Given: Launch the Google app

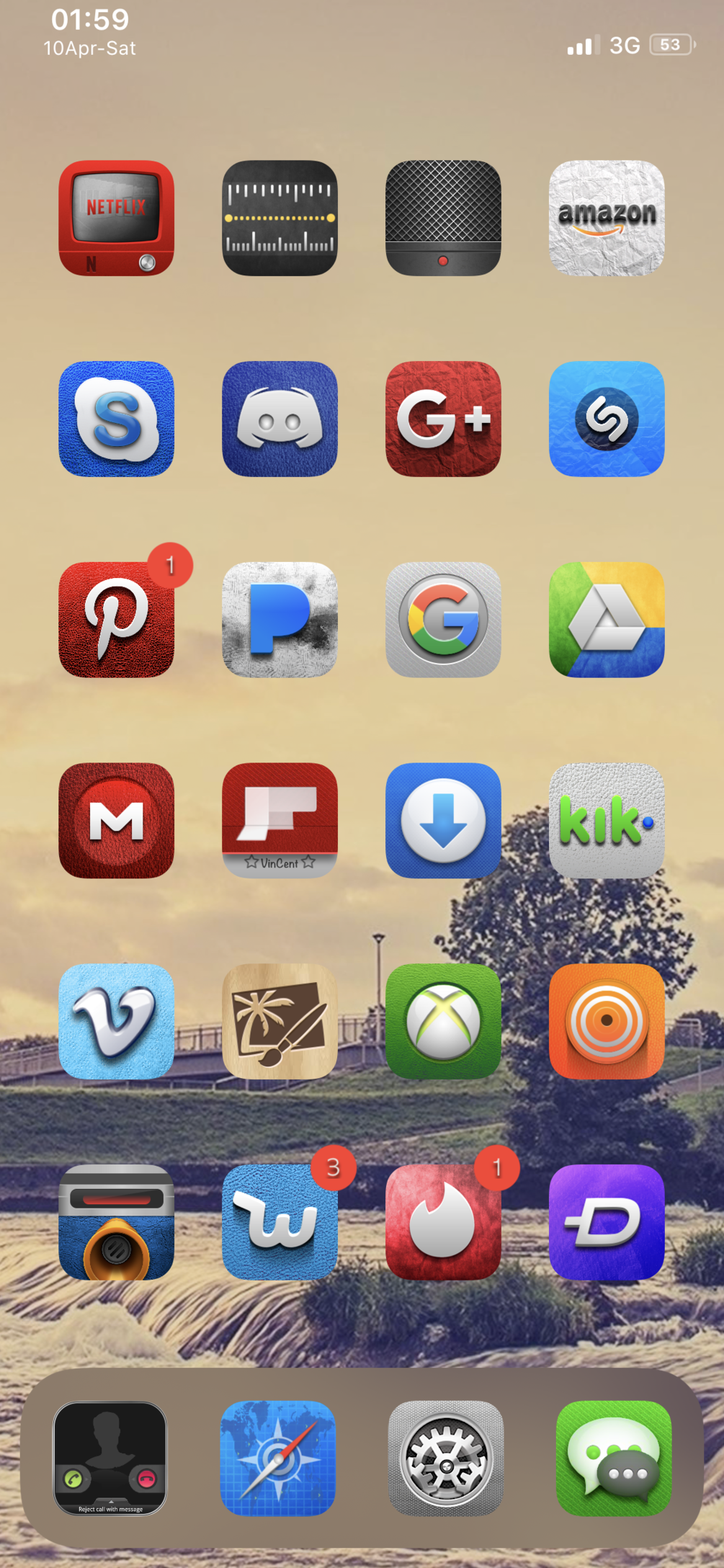Looking at the screenshot, I should (x=443, y=620).
